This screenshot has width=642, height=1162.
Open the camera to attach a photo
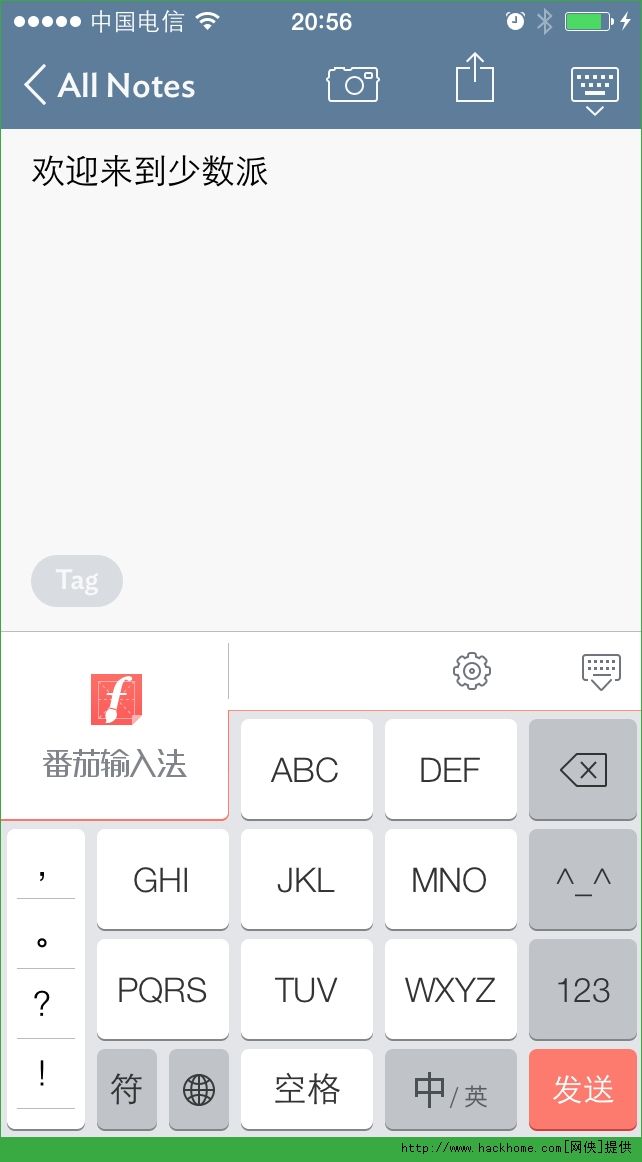[353, 85]
